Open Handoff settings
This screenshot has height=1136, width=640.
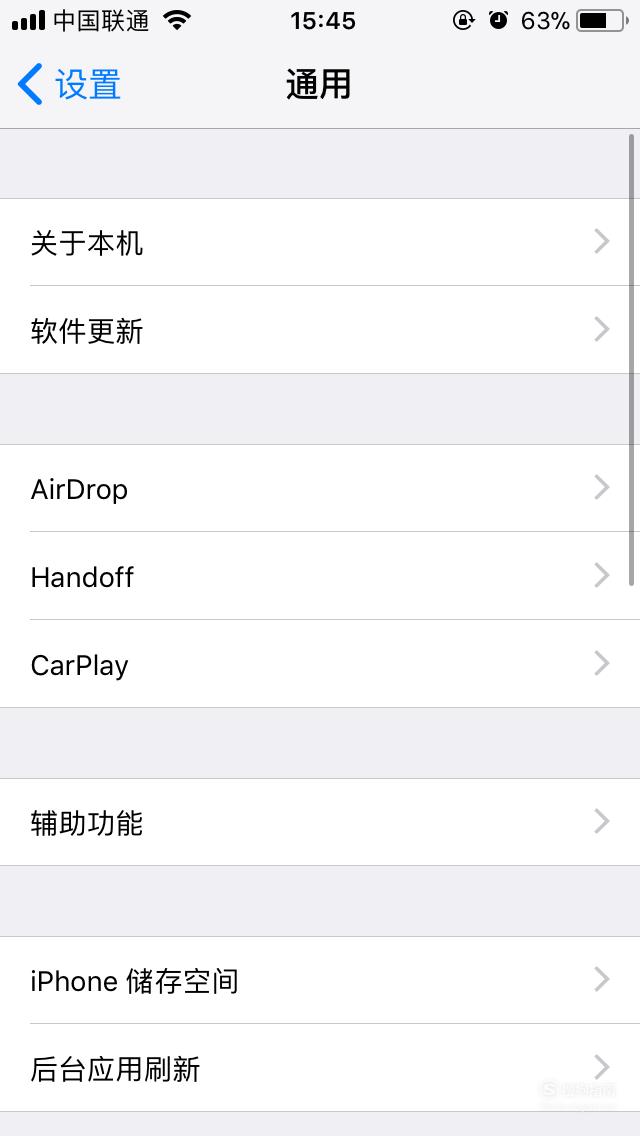click(320, 576)
